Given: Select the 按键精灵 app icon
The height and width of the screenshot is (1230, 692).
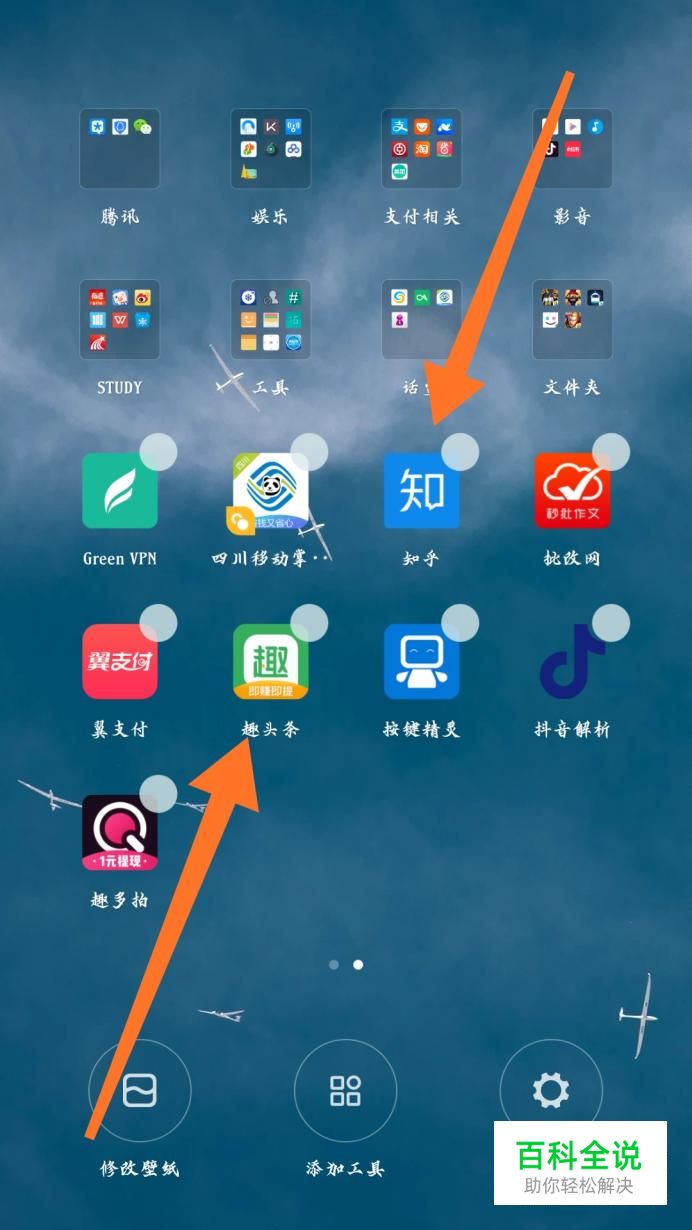Looking at the screenshot, I should [421, 662].
